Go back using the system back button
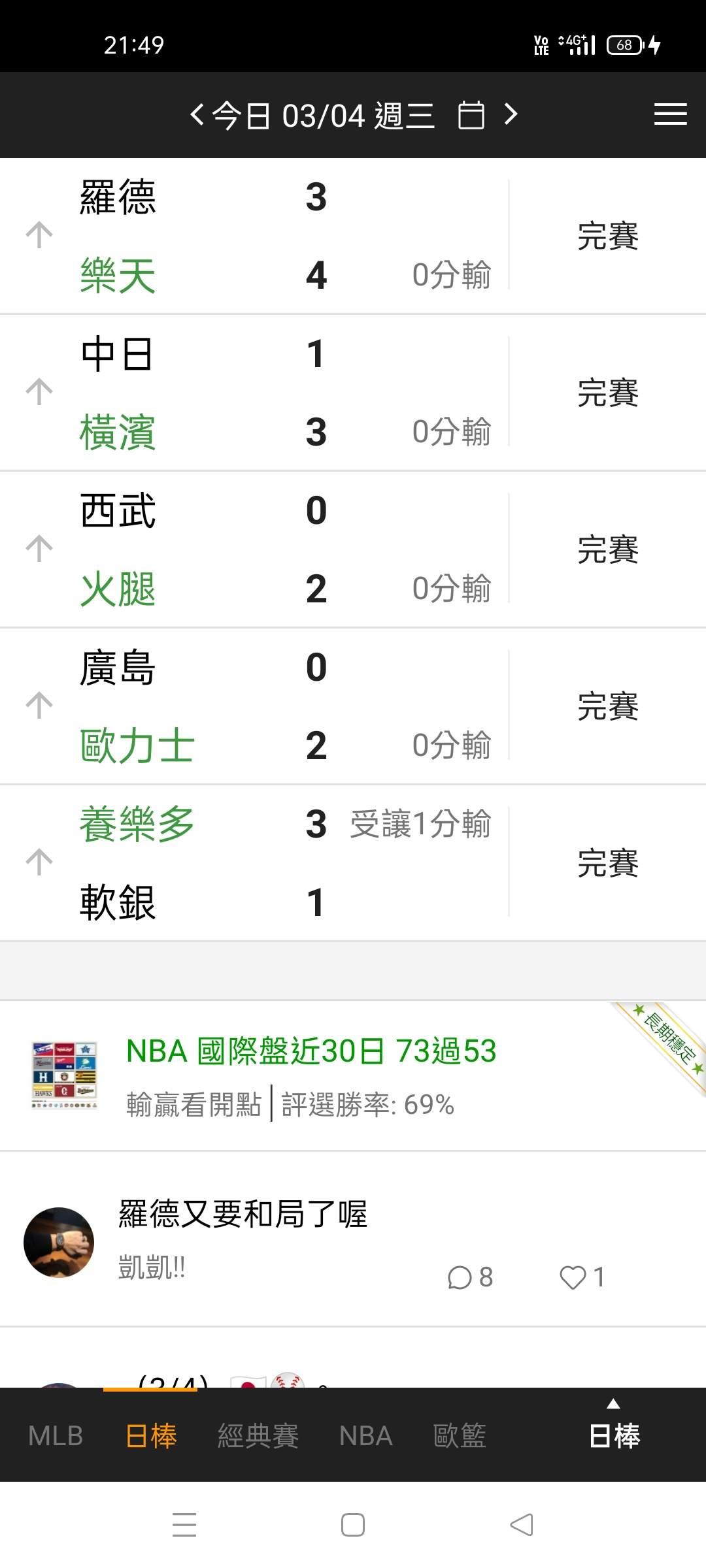 (522, 1525)
